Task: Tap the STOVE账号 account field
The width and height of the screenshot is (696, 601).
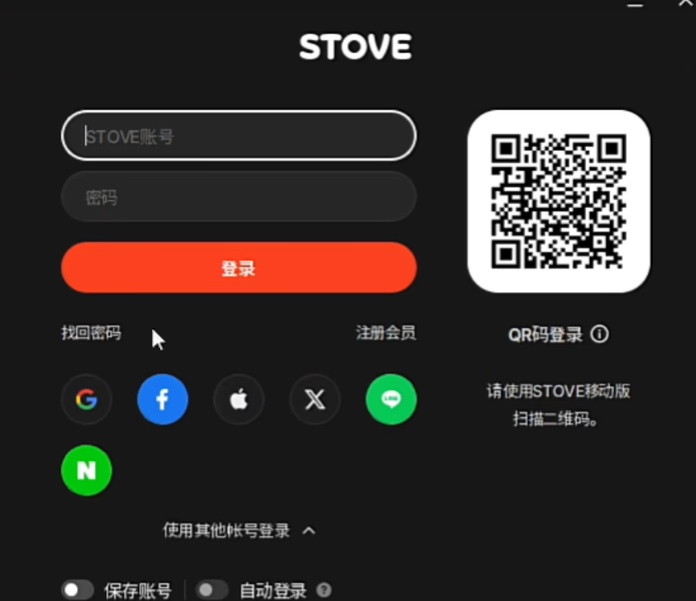Action: (238, 136)
